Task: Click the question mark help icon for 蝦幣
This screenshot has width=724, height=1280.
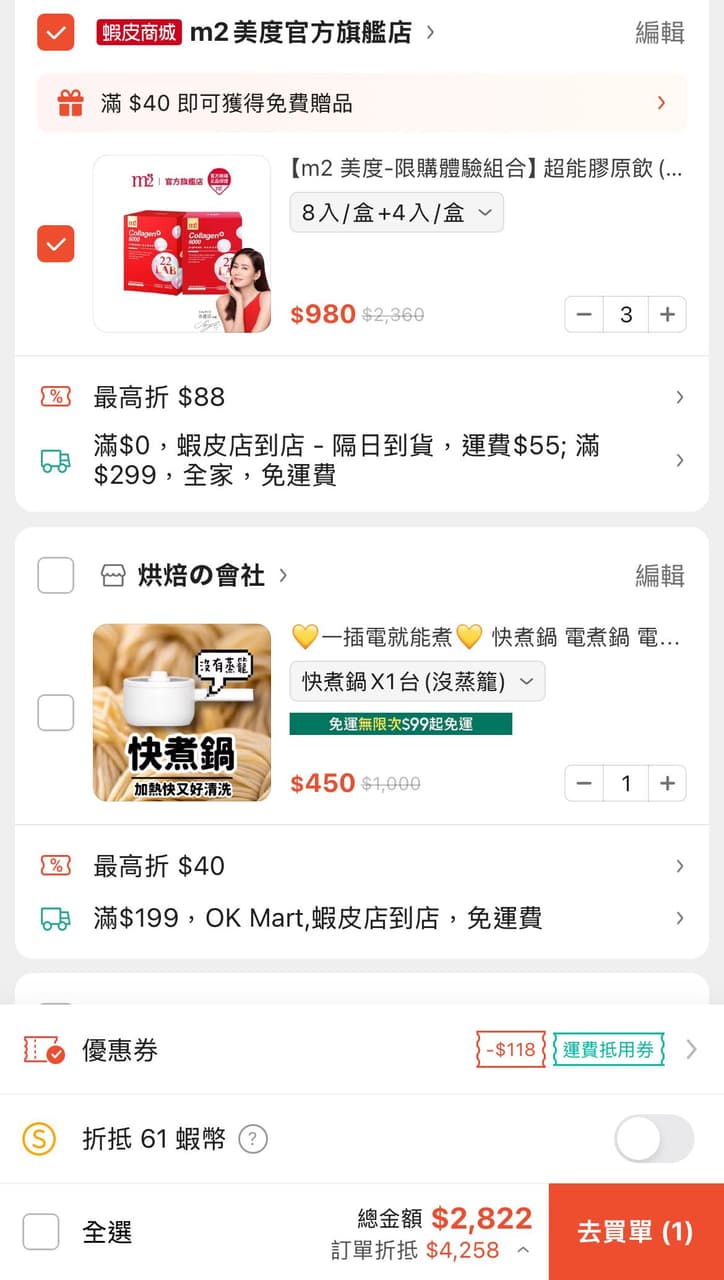Action: click(x=253, y=1139)
